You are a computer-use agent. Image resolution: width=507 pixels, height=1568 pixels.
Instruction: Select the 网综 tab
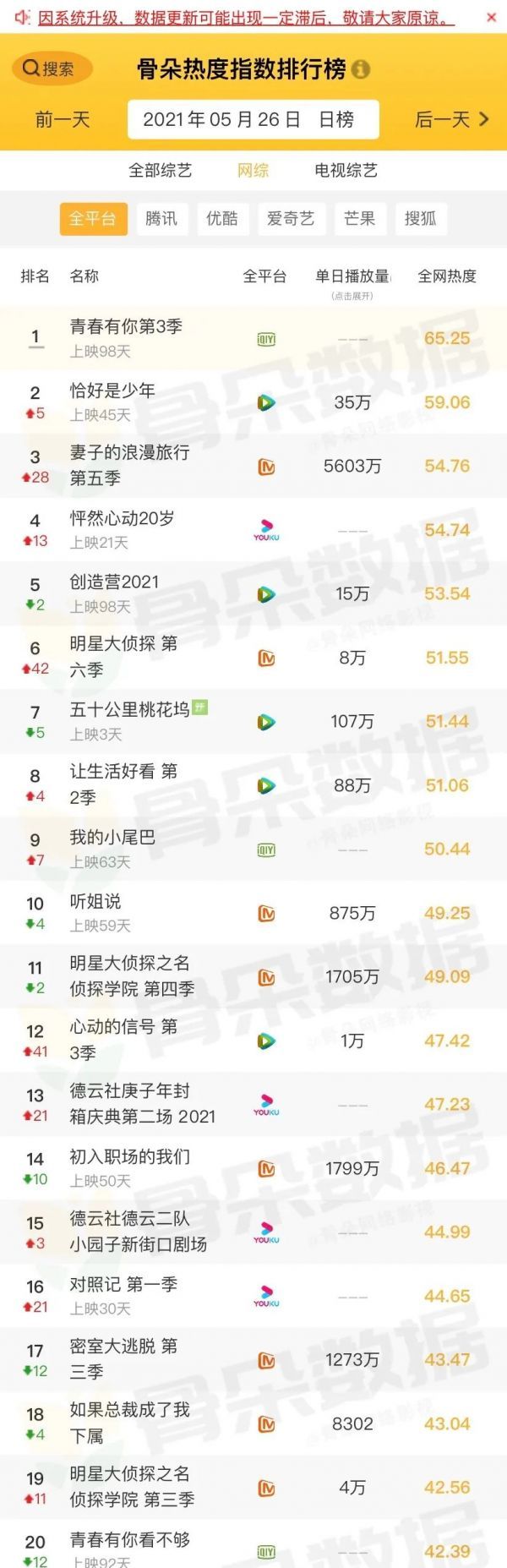253,170
